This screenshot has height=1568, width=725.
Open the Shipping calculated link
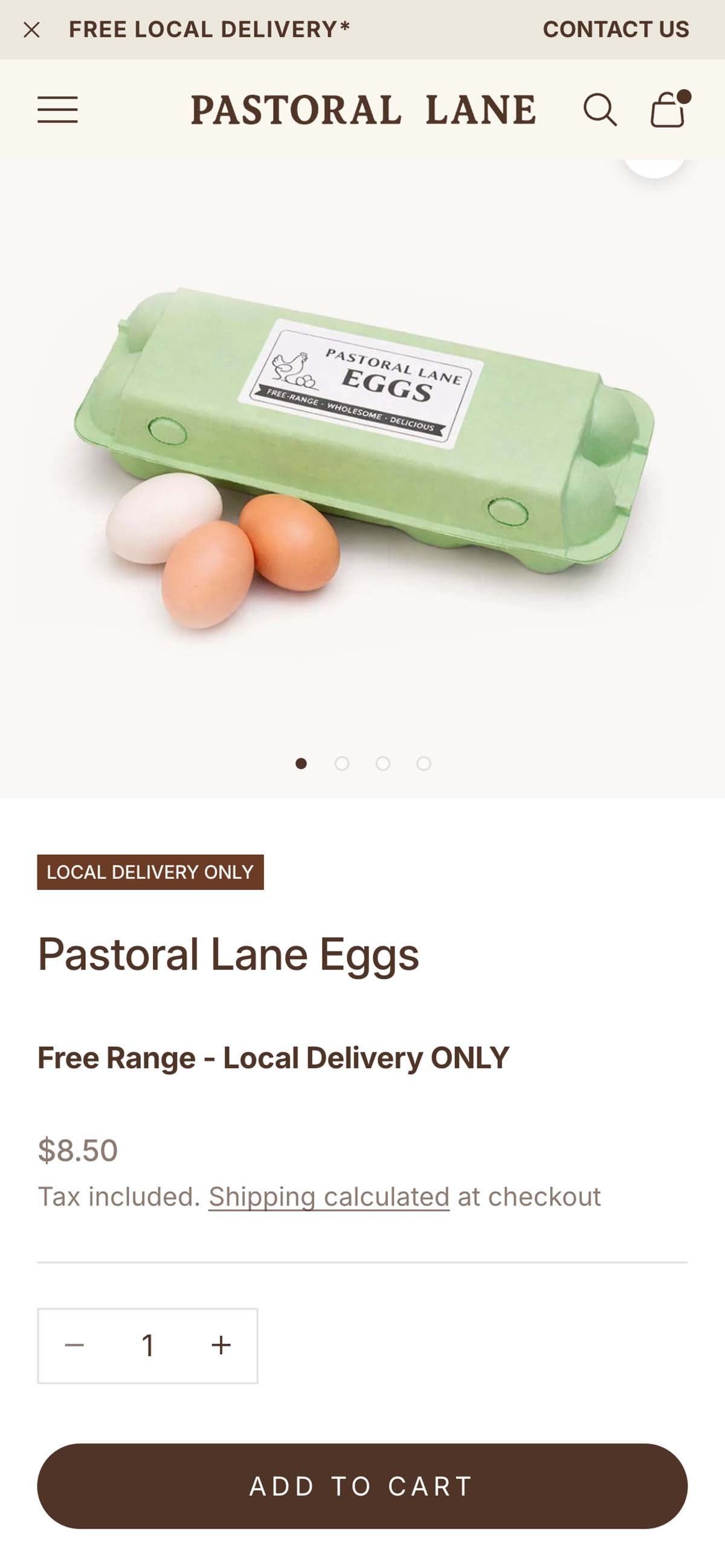click(x=329, y=1197)
